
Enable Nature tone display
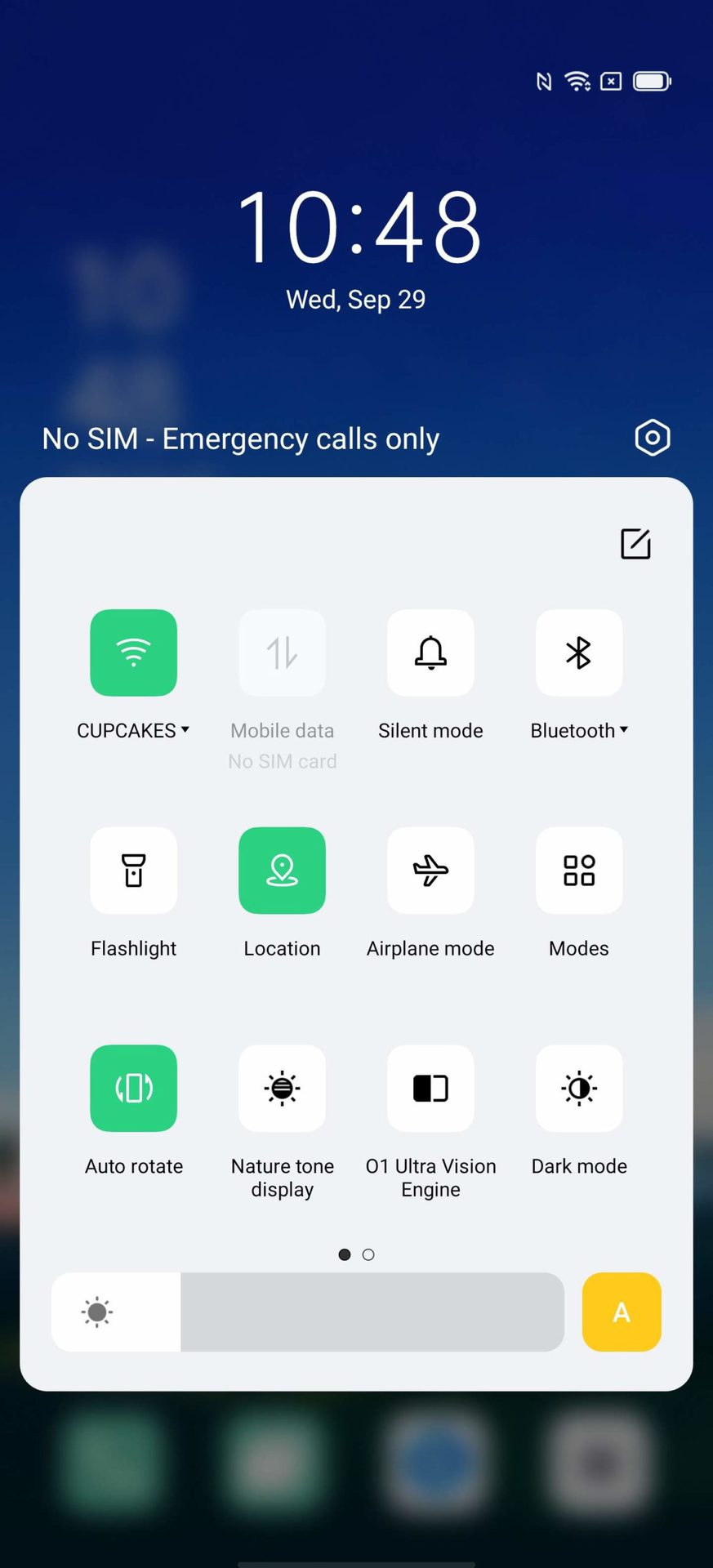click(282, 1088)
